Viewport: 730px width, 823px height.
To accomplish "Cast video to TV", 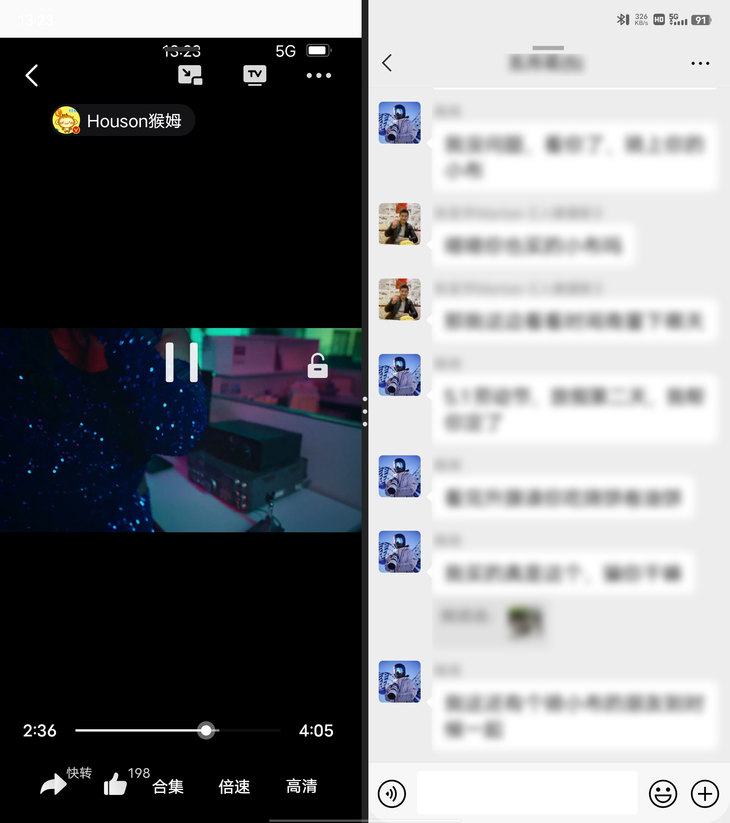I will pyautogui.click(x=255, y=75).
